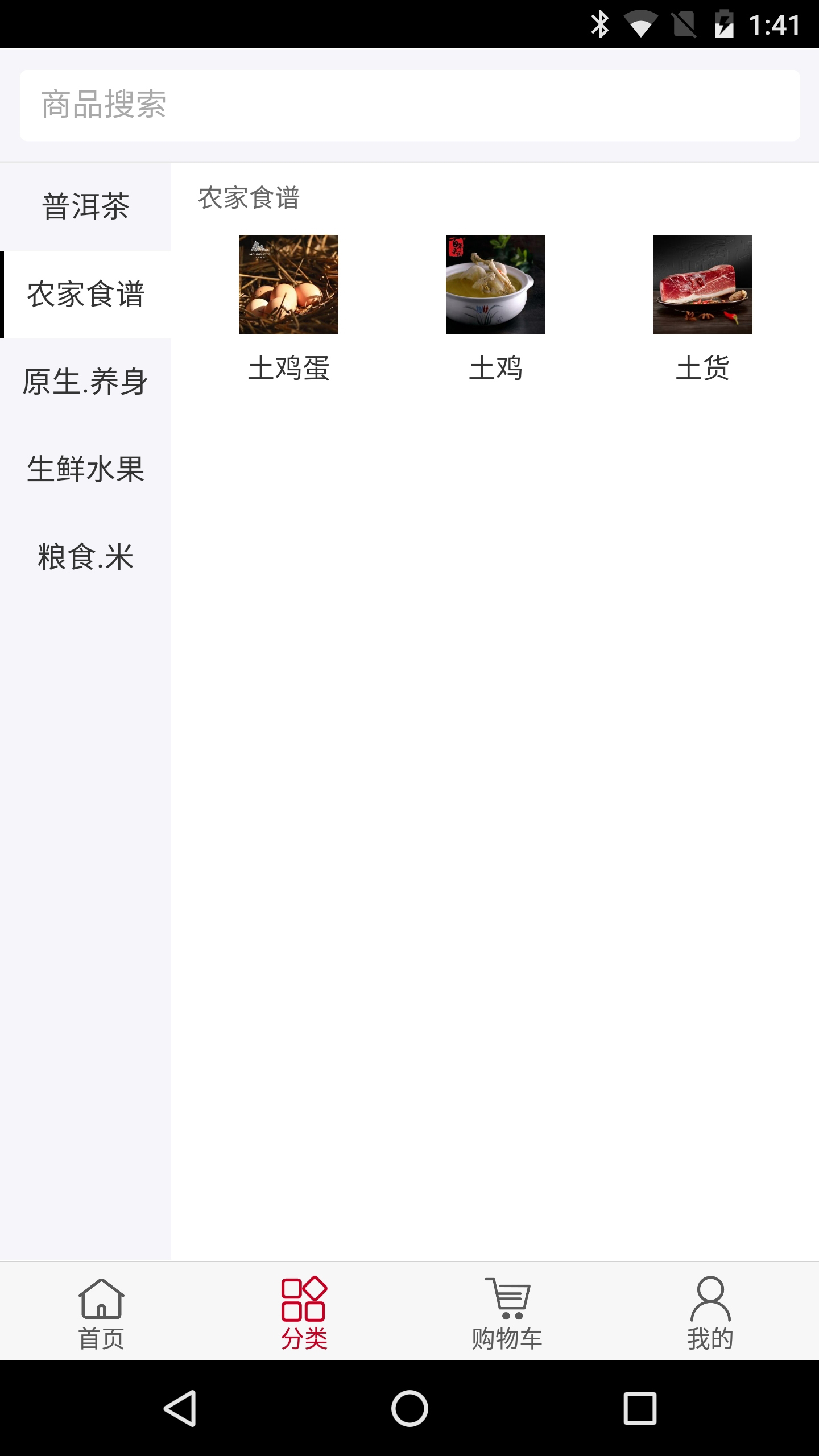Open the 土鸡蛋 subcategory tile
The image size is (819, 1456).
[x=288, y=307]
